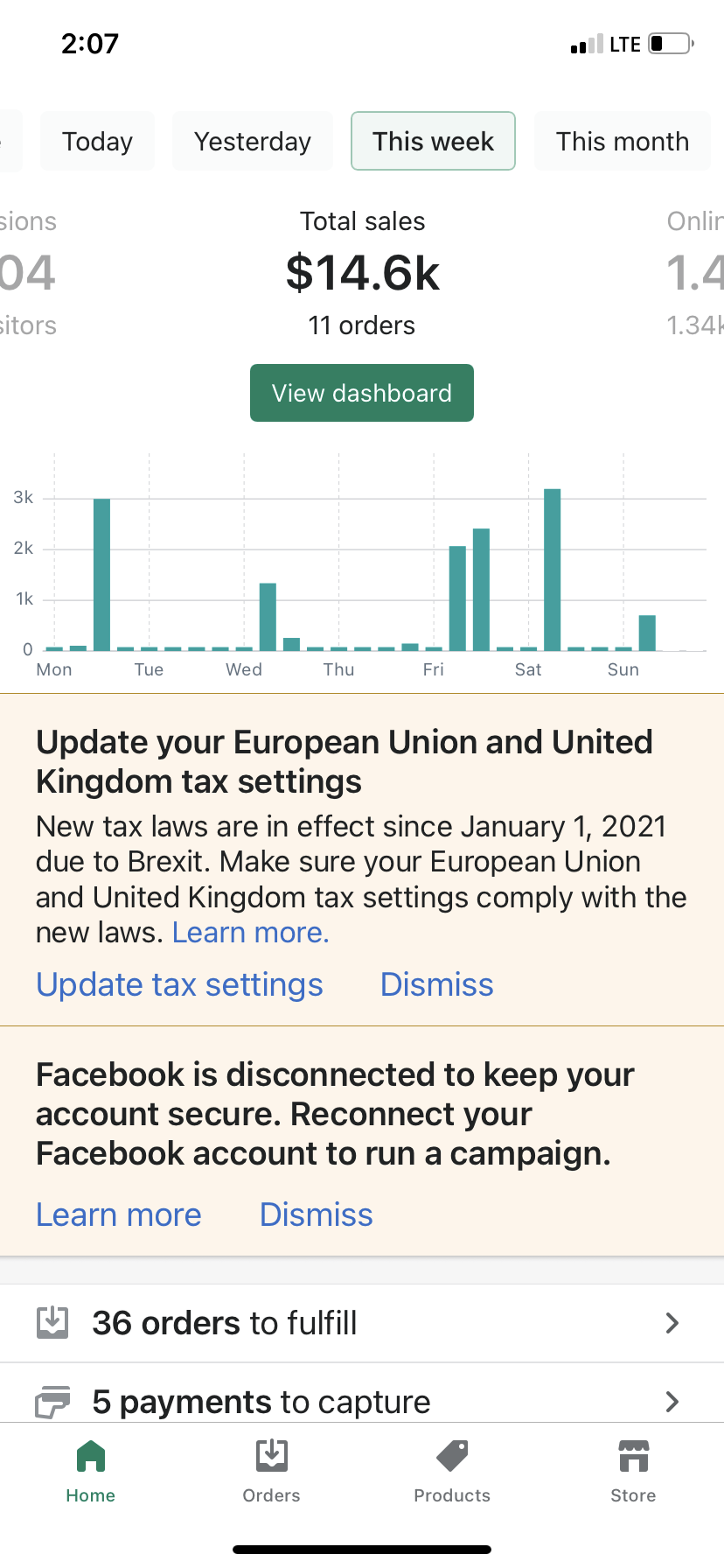Switch to the Store tab

point(633,1472)
